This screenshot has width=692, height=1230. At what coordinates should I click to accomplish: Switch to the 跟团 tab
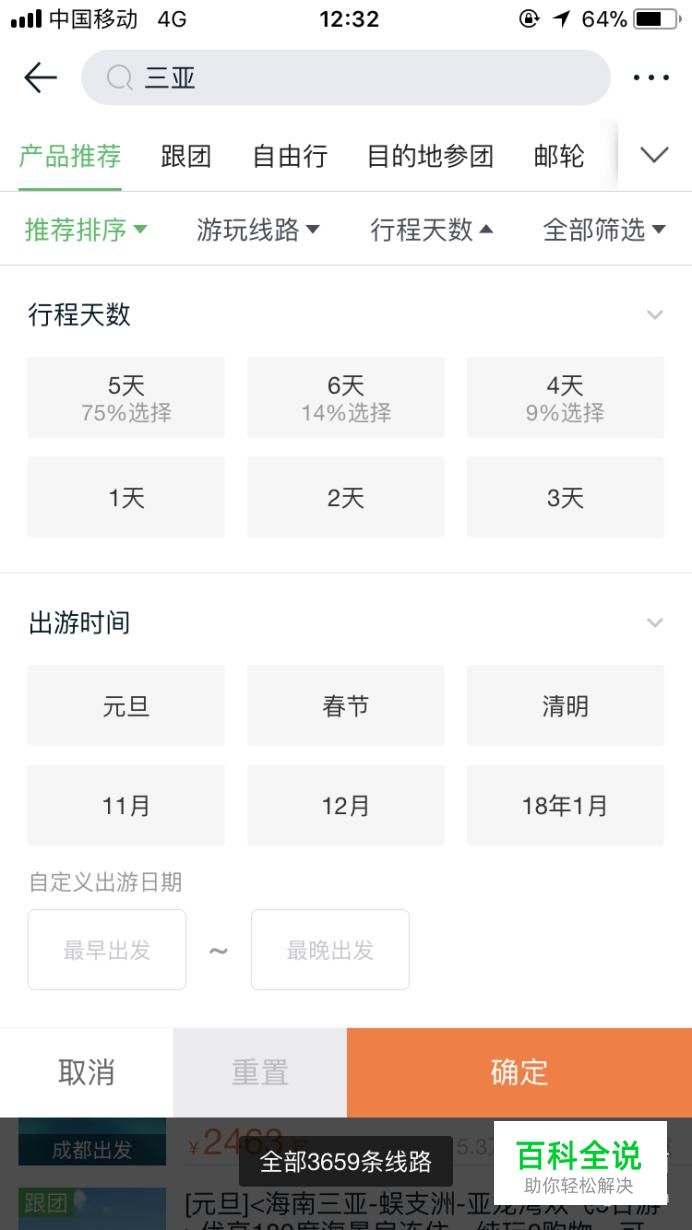(186, 156)
